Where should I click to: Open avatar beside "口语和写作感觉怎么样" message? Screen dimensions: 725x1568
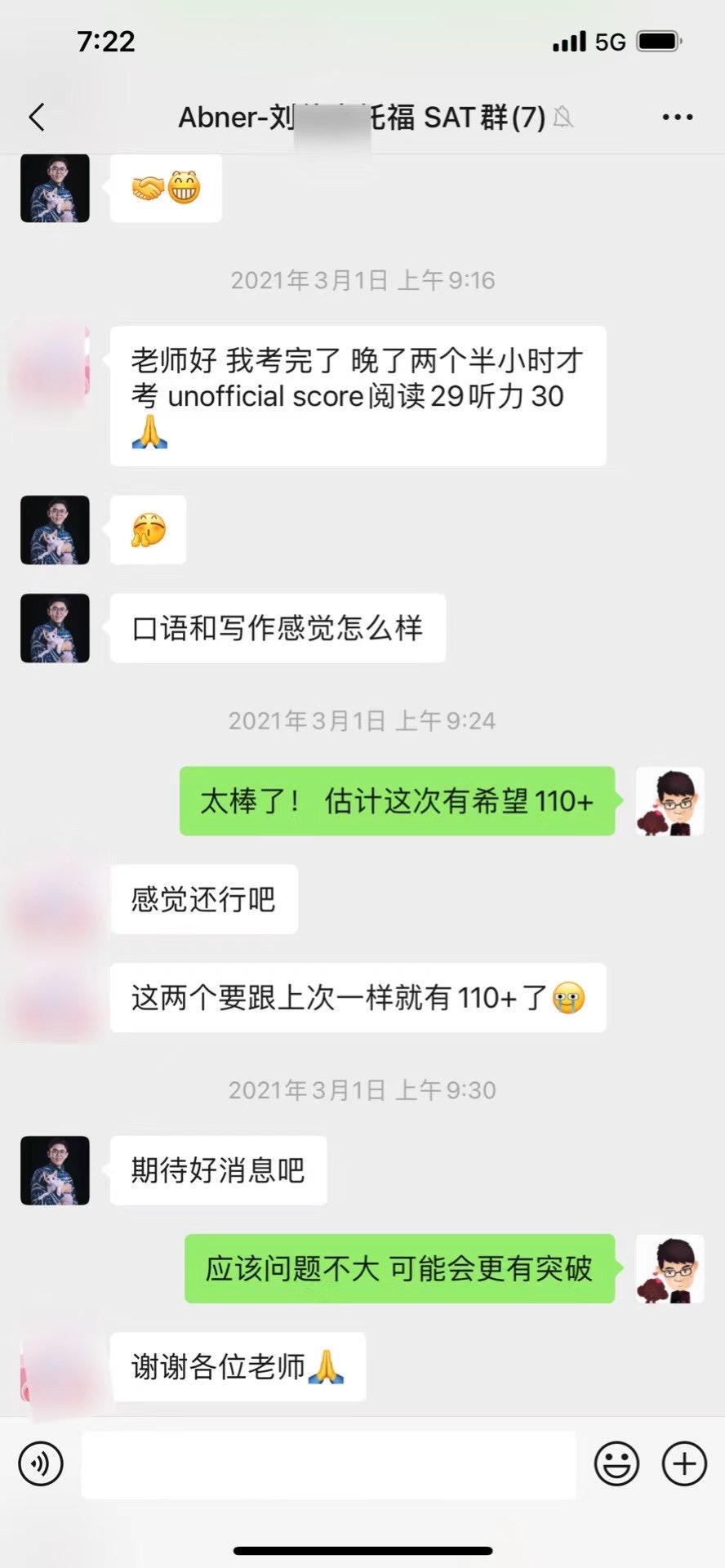click(55, 628)
